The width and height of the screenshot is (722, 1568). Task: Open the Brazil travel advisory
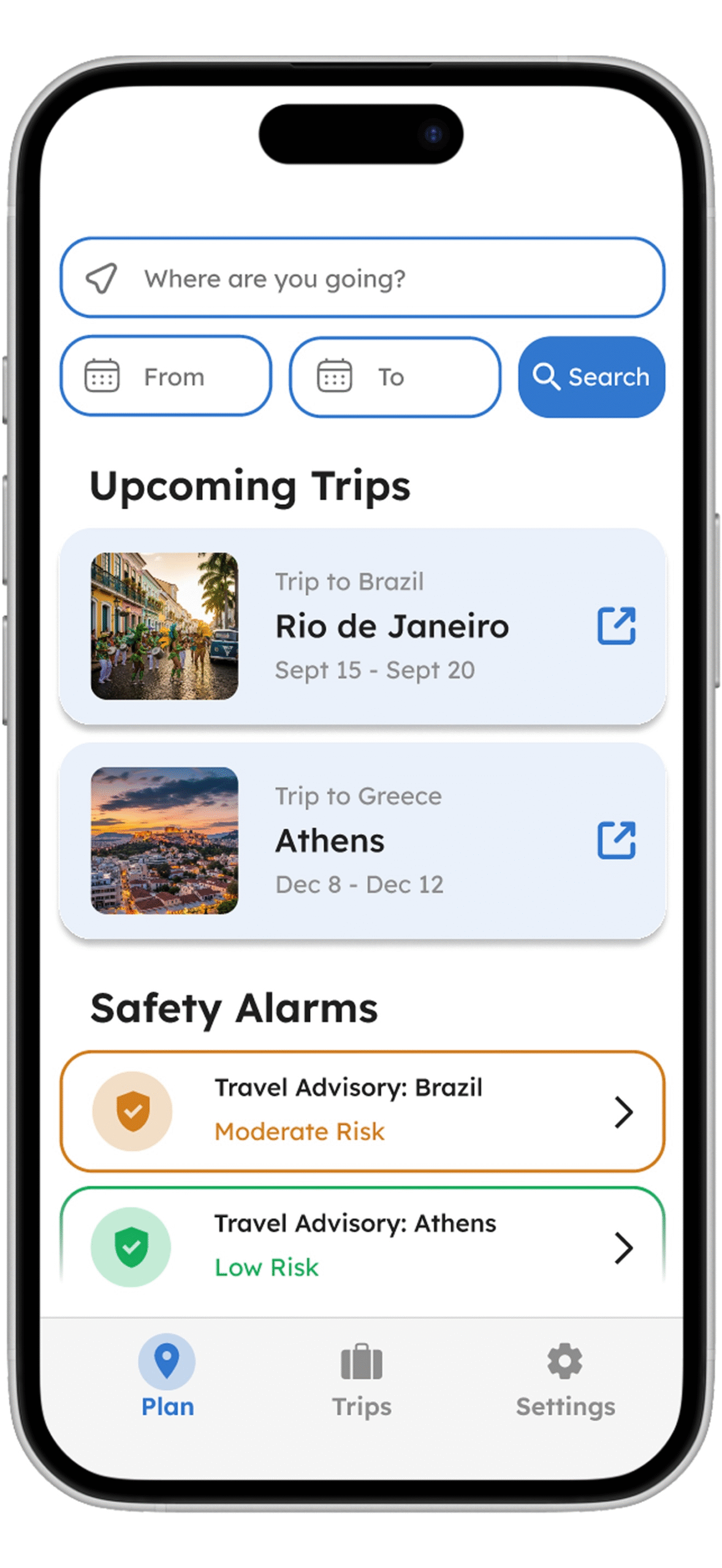(x=362, y=1110)
